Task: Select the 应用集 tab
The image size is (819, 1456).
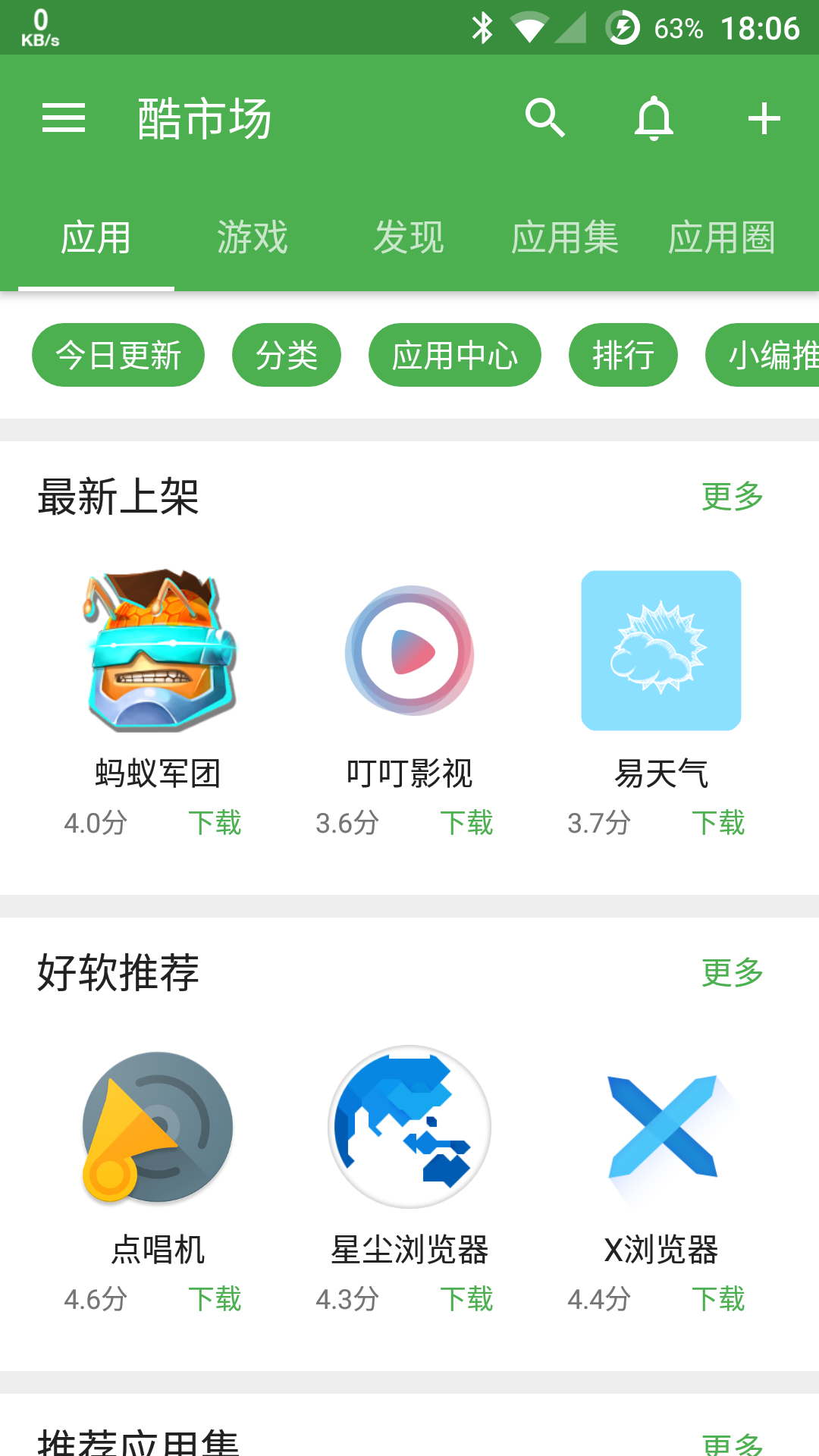Action: tap(564, 237)
